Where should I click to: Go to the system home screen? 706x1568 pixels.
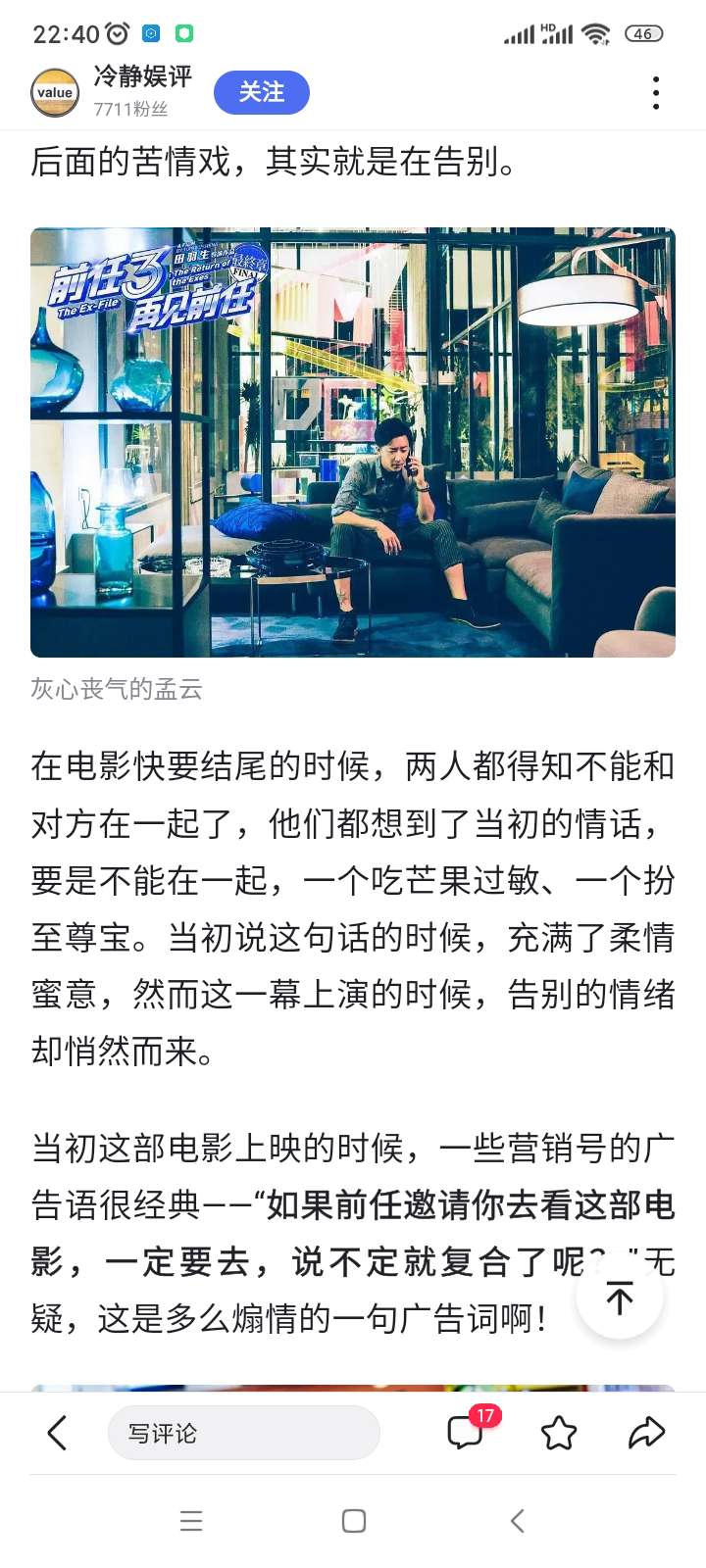click(x=354, y=1521)
